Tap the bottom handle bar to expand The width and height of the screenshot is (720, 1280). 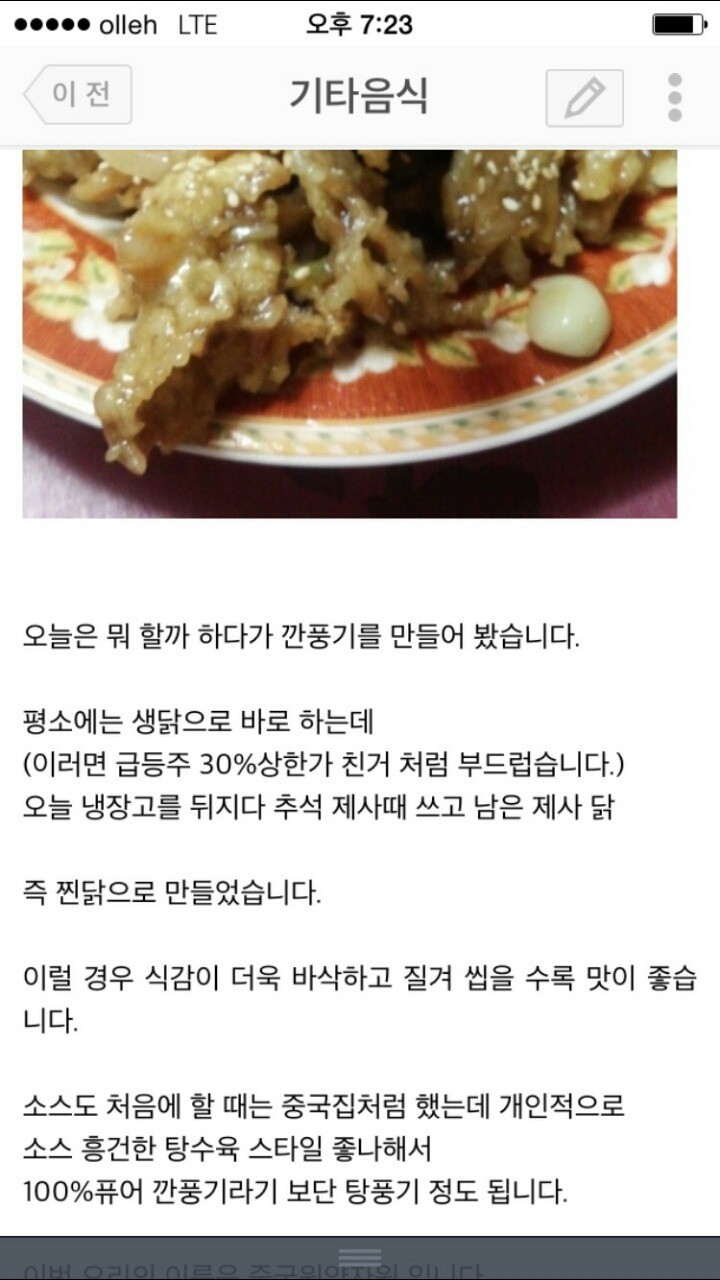(360, 1257)
